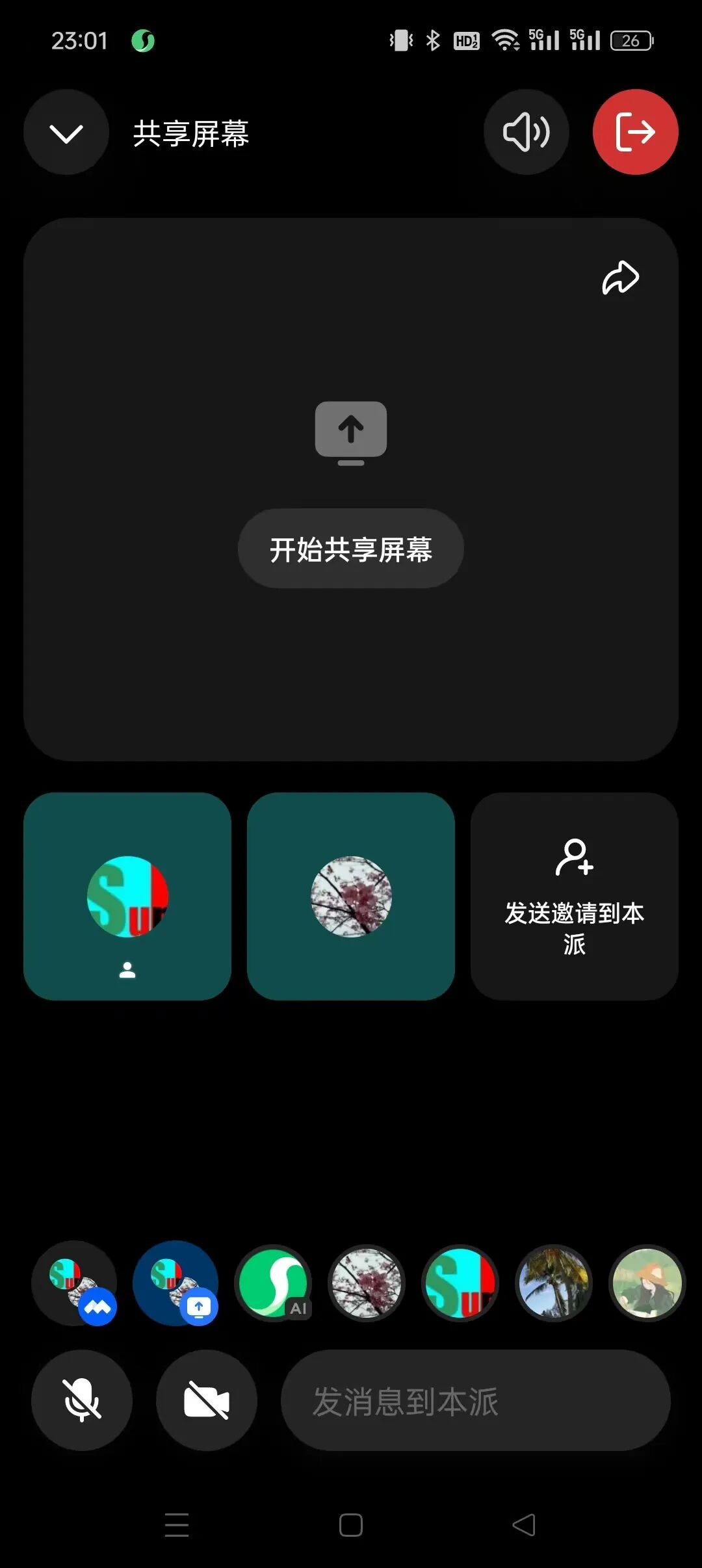Image resolution: width=702 pixels, height=1568 pixels.
Task: Tap the Su member tile with person indicator
Action: (127, 896)
